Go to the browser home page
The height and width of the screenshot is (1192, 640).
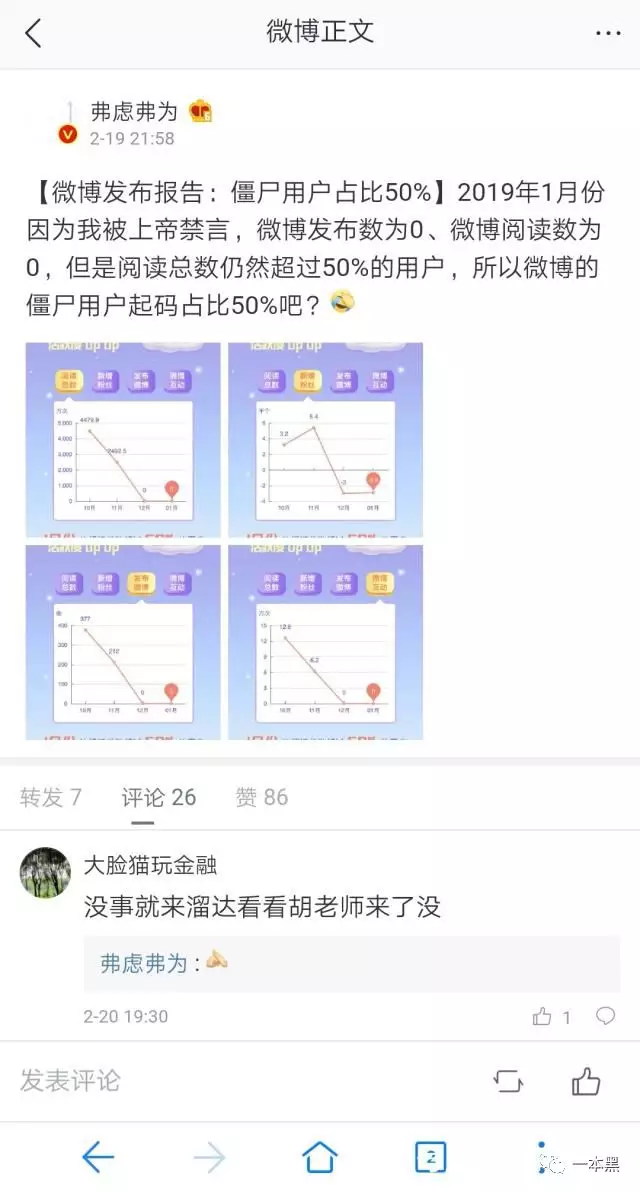[x=319, y=1157]
